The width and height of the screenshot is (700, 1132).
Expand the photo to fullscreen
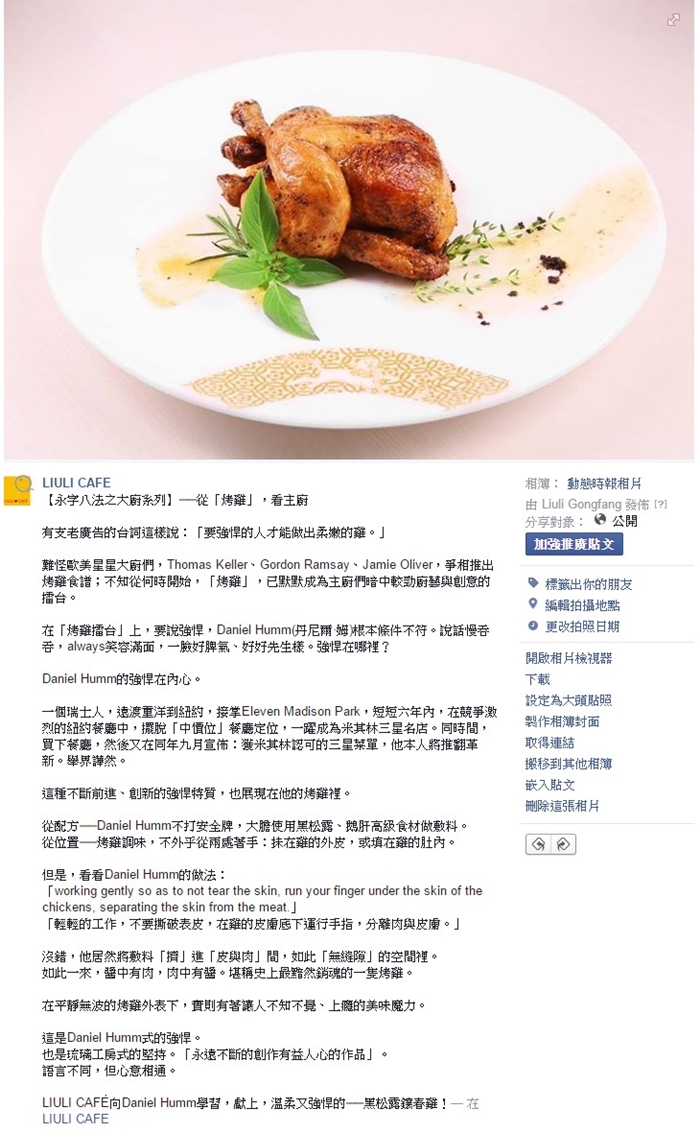point(673,20)
